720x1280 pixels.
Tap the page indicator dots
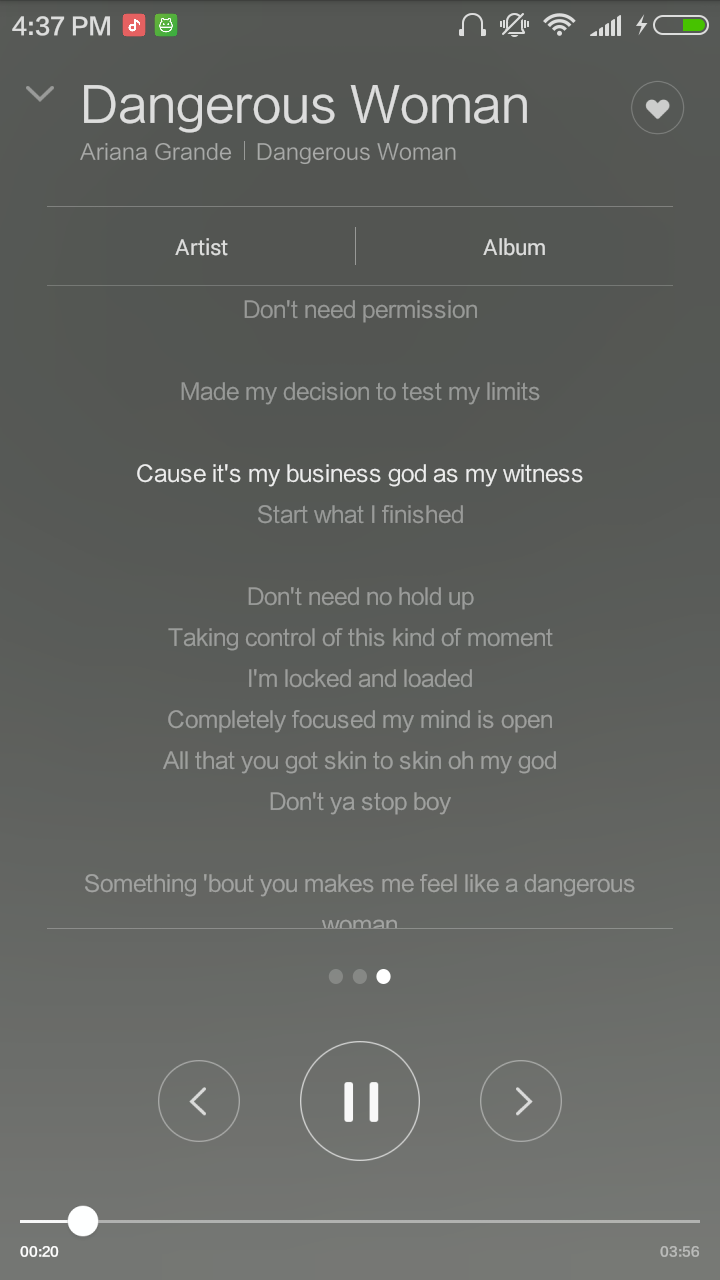pyautogui.click(x=360, y=976)
